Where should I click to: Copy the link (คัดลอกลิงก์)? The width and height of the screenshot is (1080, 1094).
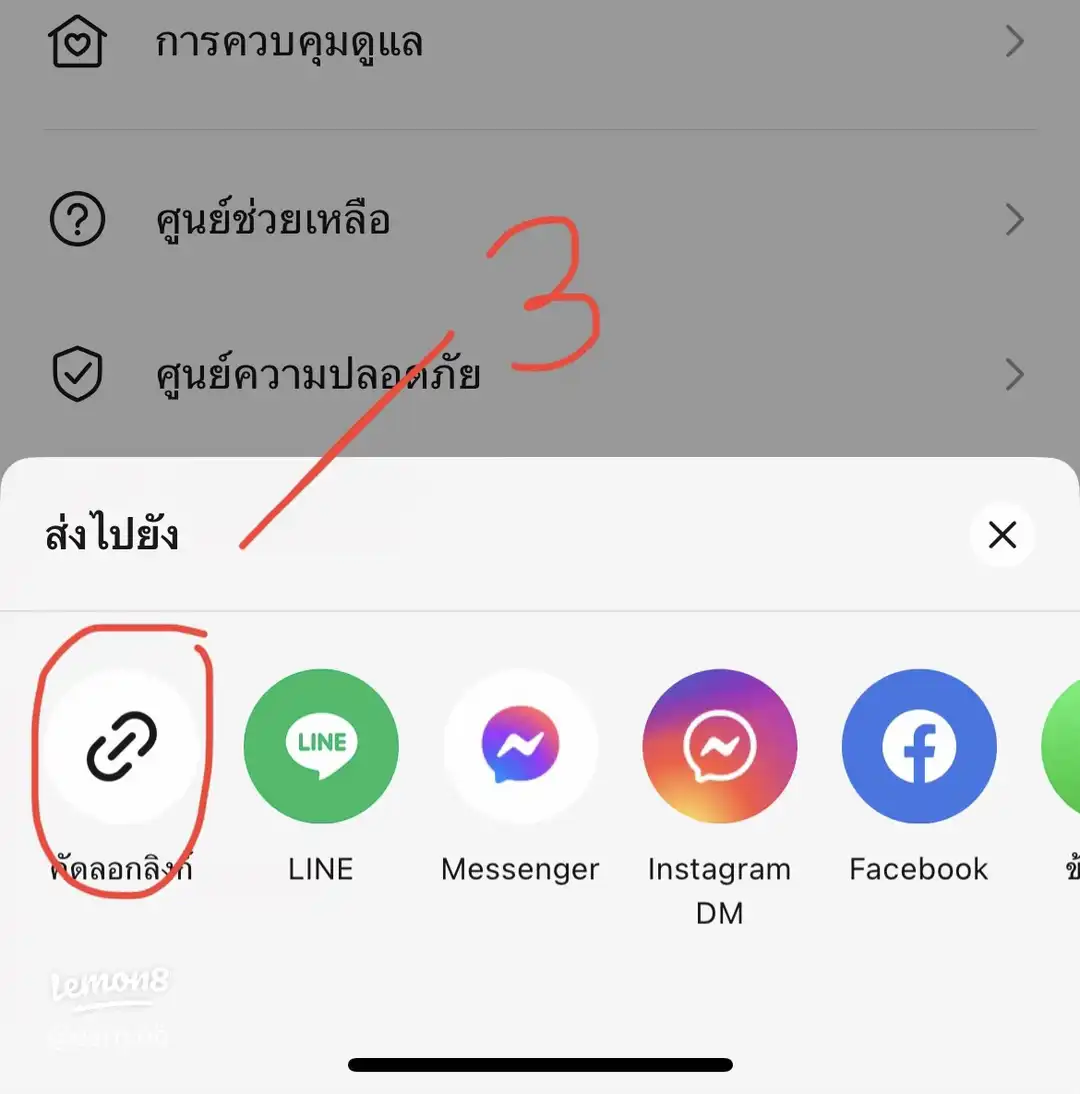(122, 747)
